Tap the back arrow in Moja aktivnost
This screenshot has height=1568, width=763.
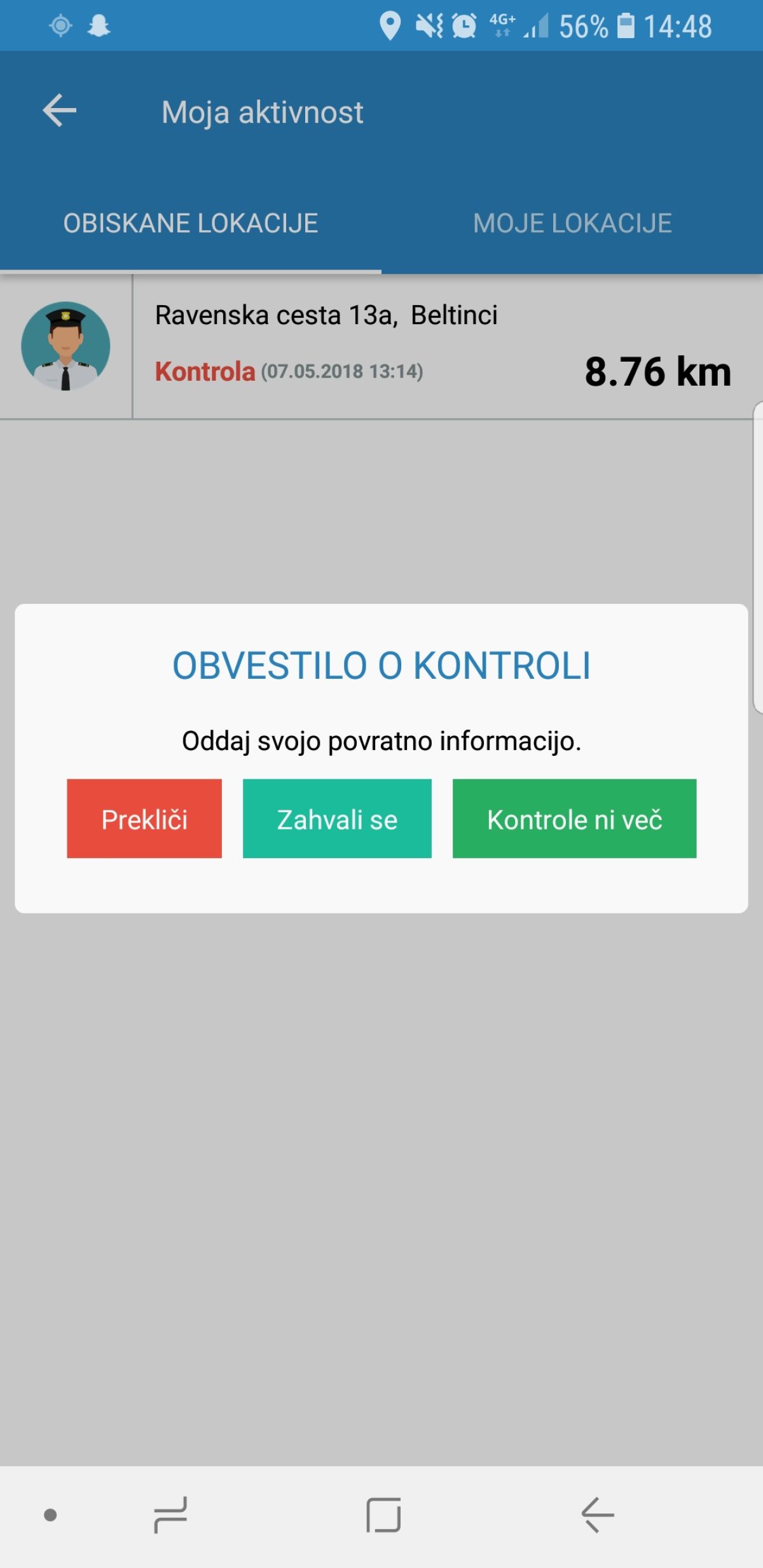coord(60,111)
